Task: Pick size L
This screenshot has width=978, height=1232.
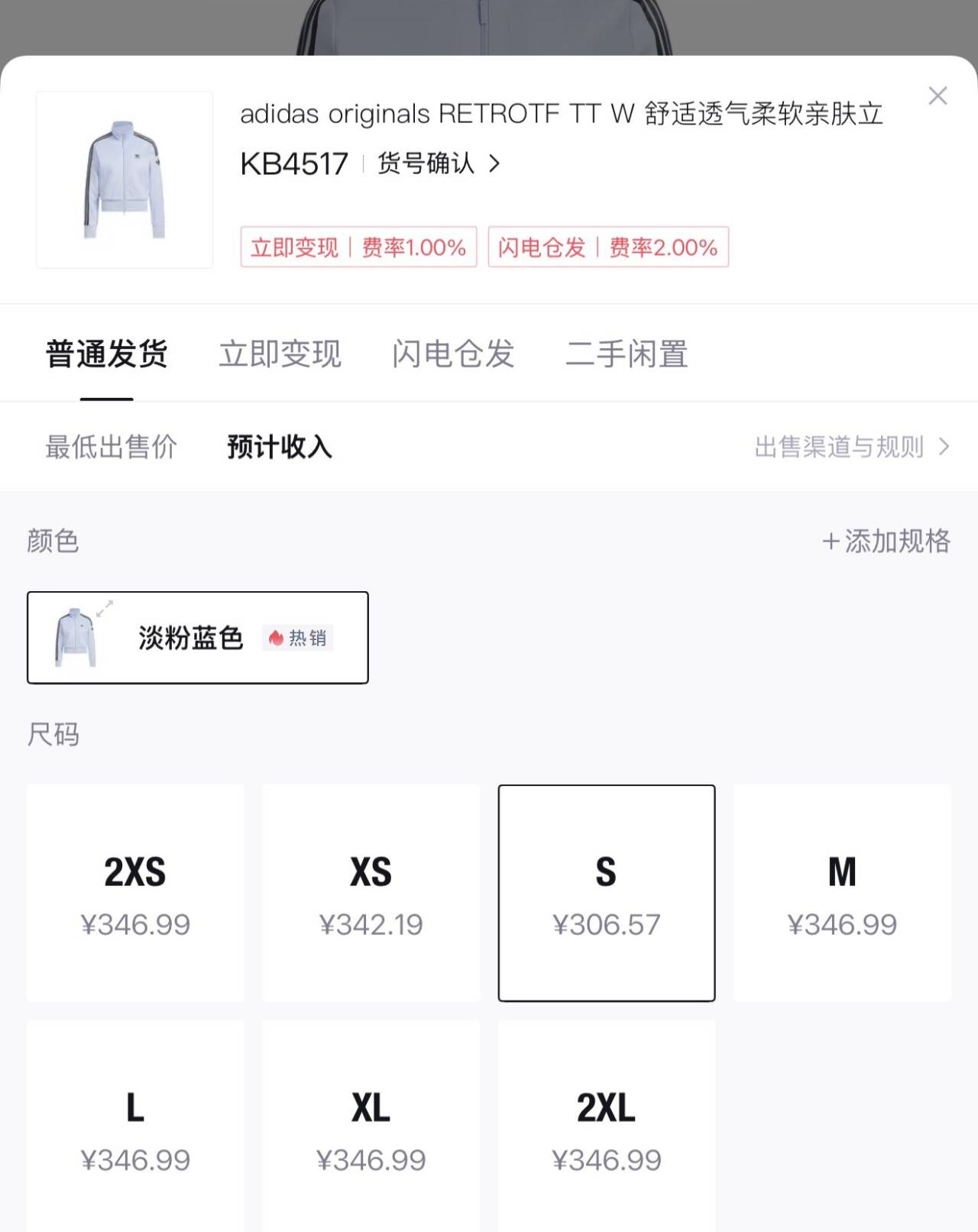Action: click(x=135, y=1128)
